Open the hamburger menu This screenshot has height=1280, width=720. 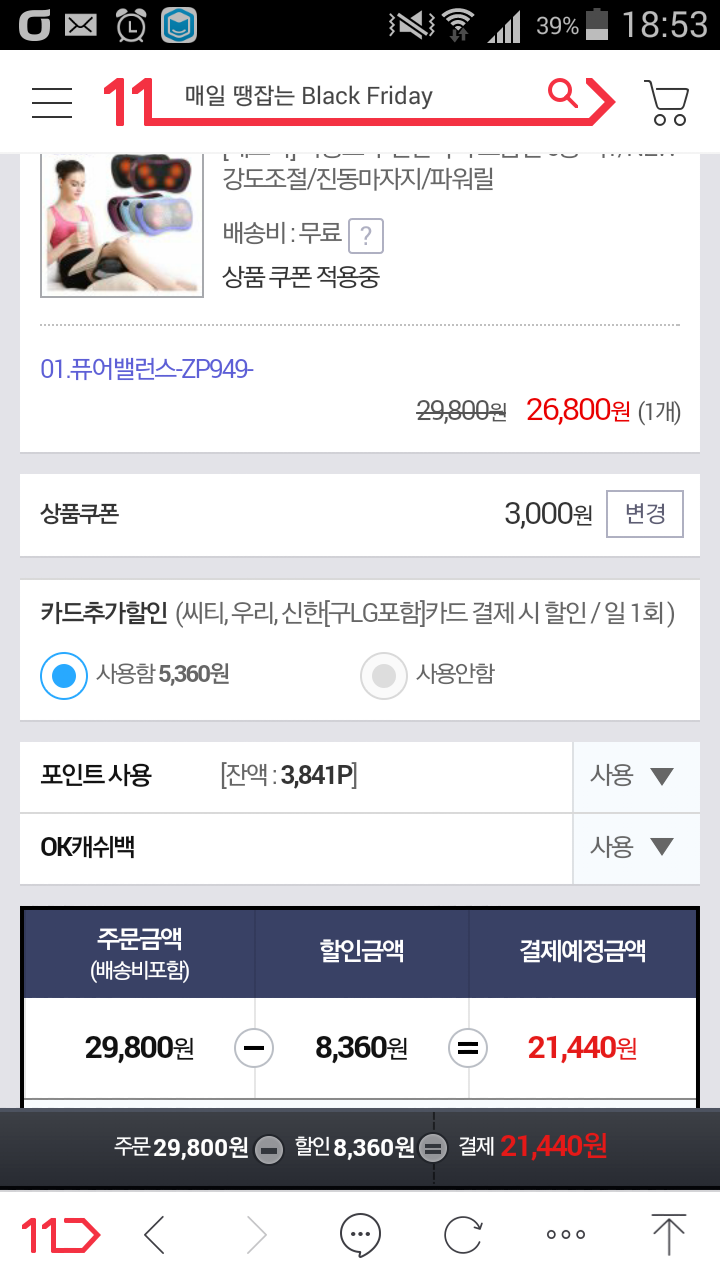click(x=52, y=101)
